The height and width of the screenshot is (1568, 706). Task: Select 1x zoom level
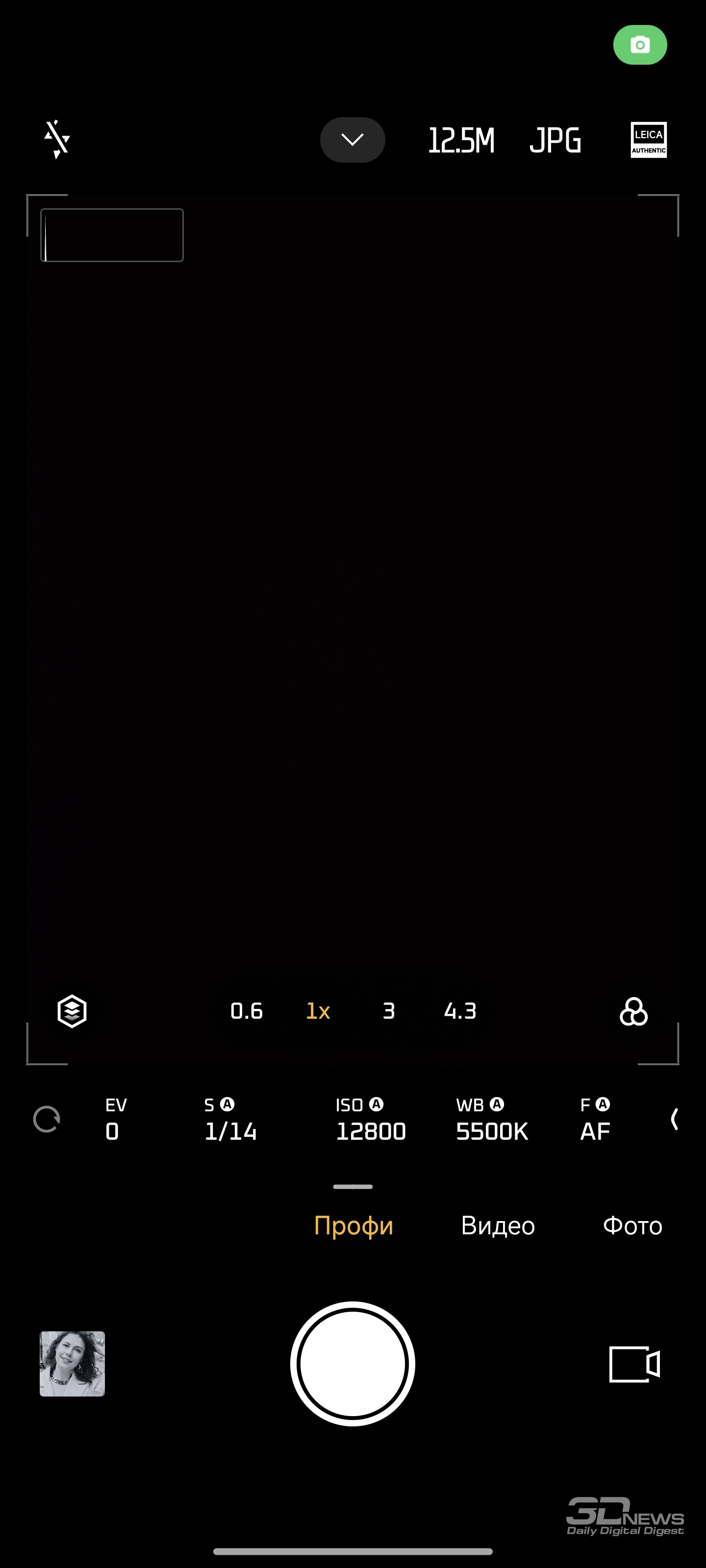click(317, 1010)
